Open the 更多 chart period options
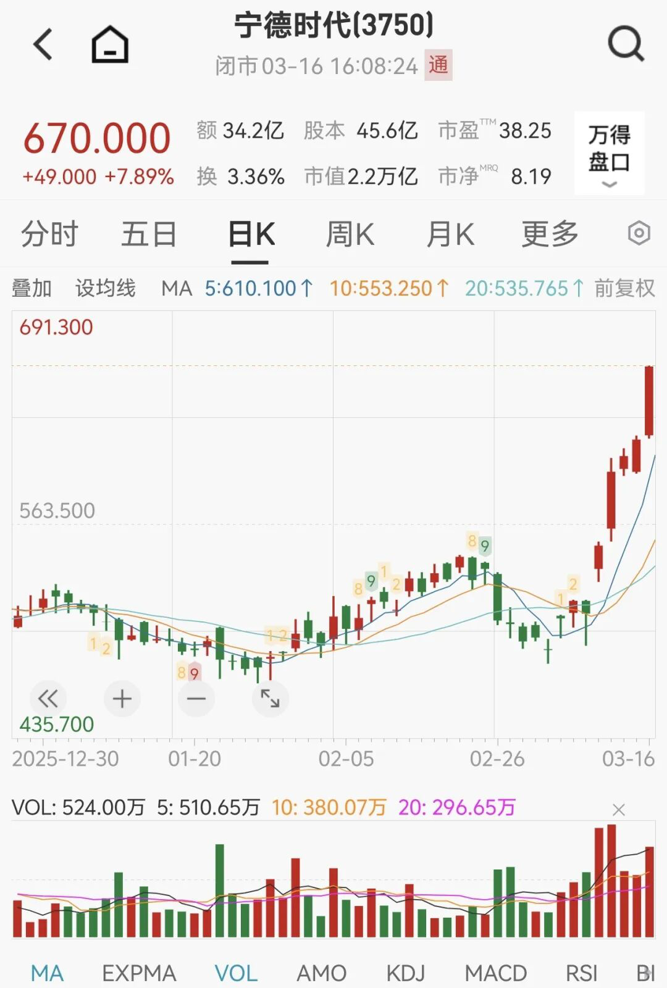This screenshot has width=667, height=988. tap(550, 235)
